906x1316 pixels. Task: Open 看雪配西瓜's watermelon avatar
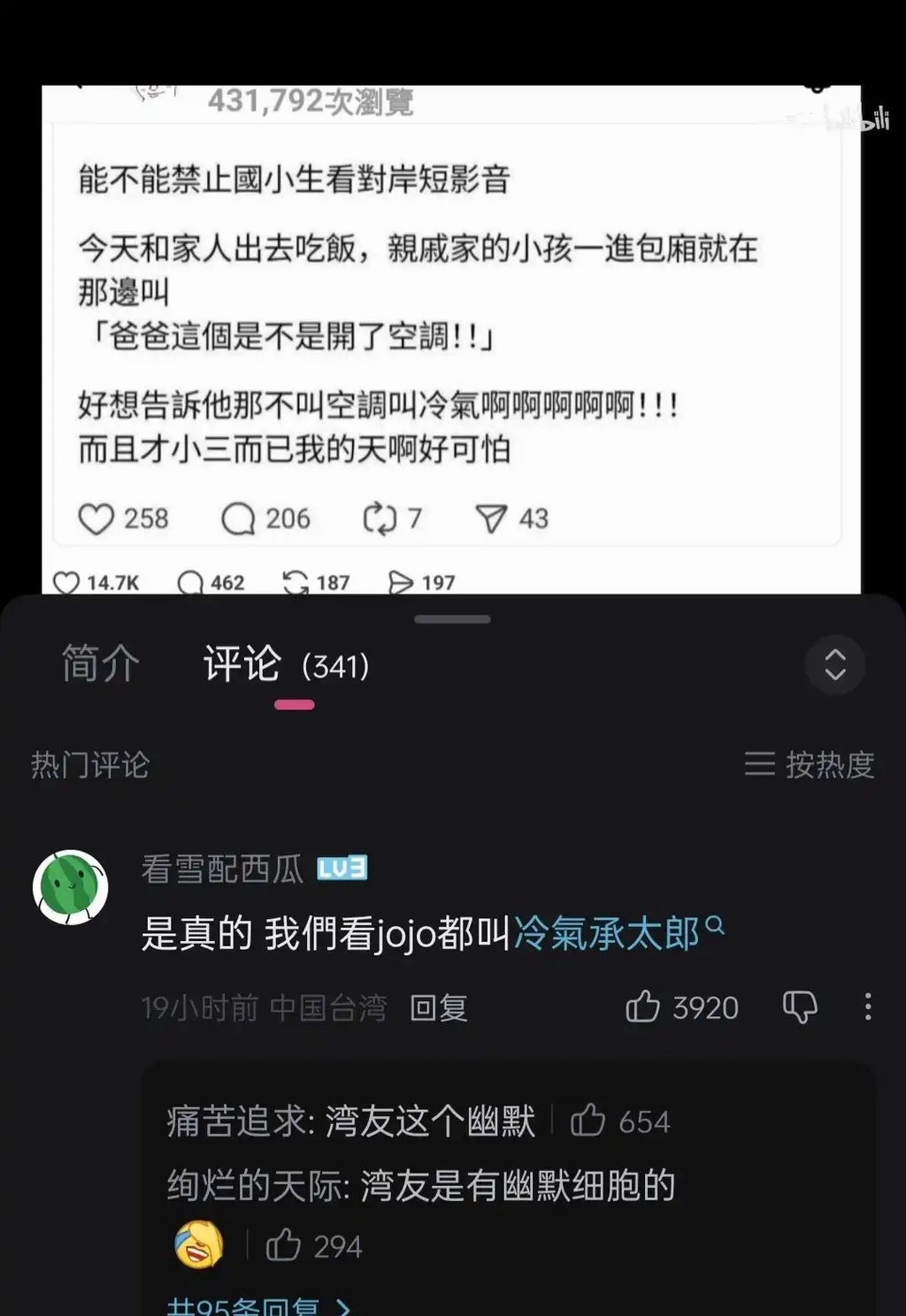[x=71, y=887]
